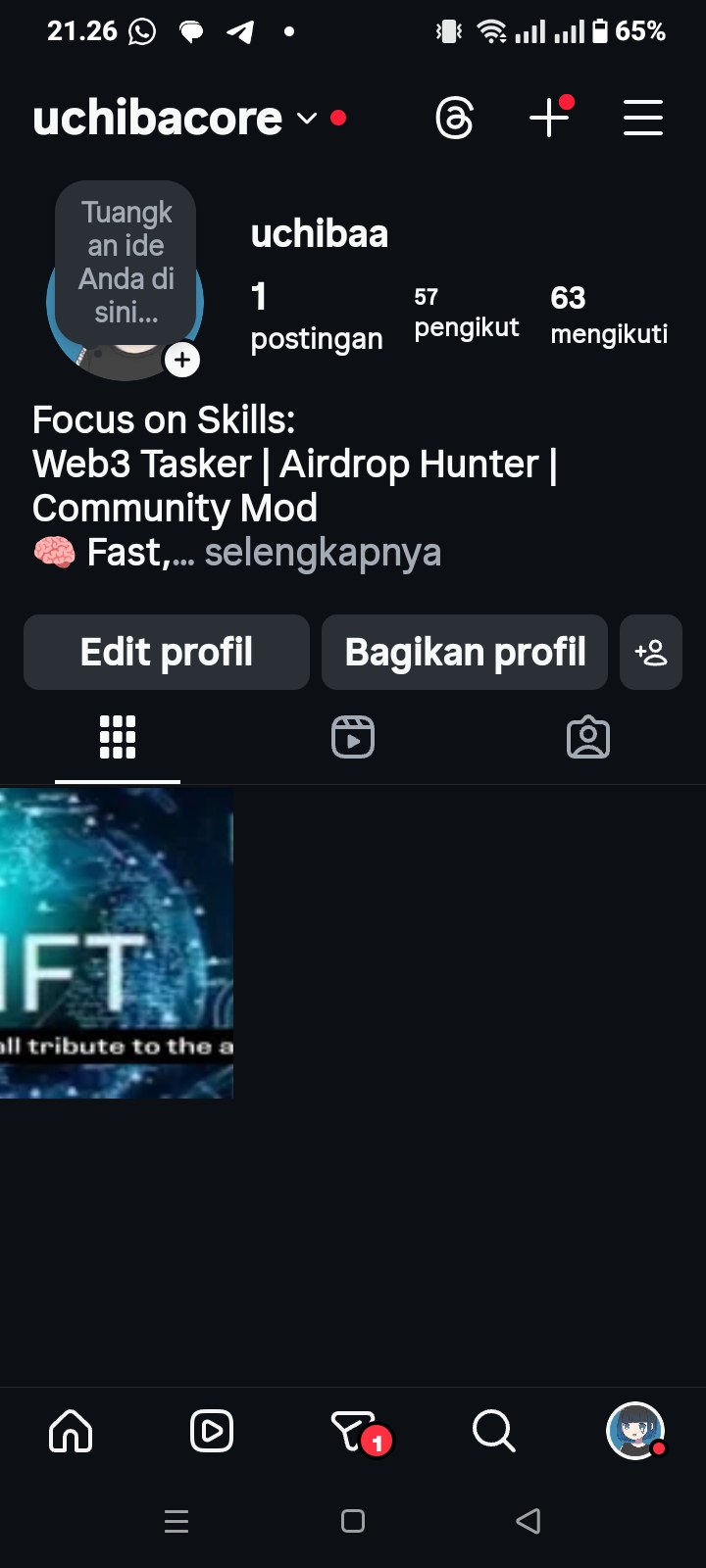Tap the system back button
The image size is (706, 1568).
pyautogui.click(x=529, y=1521)
